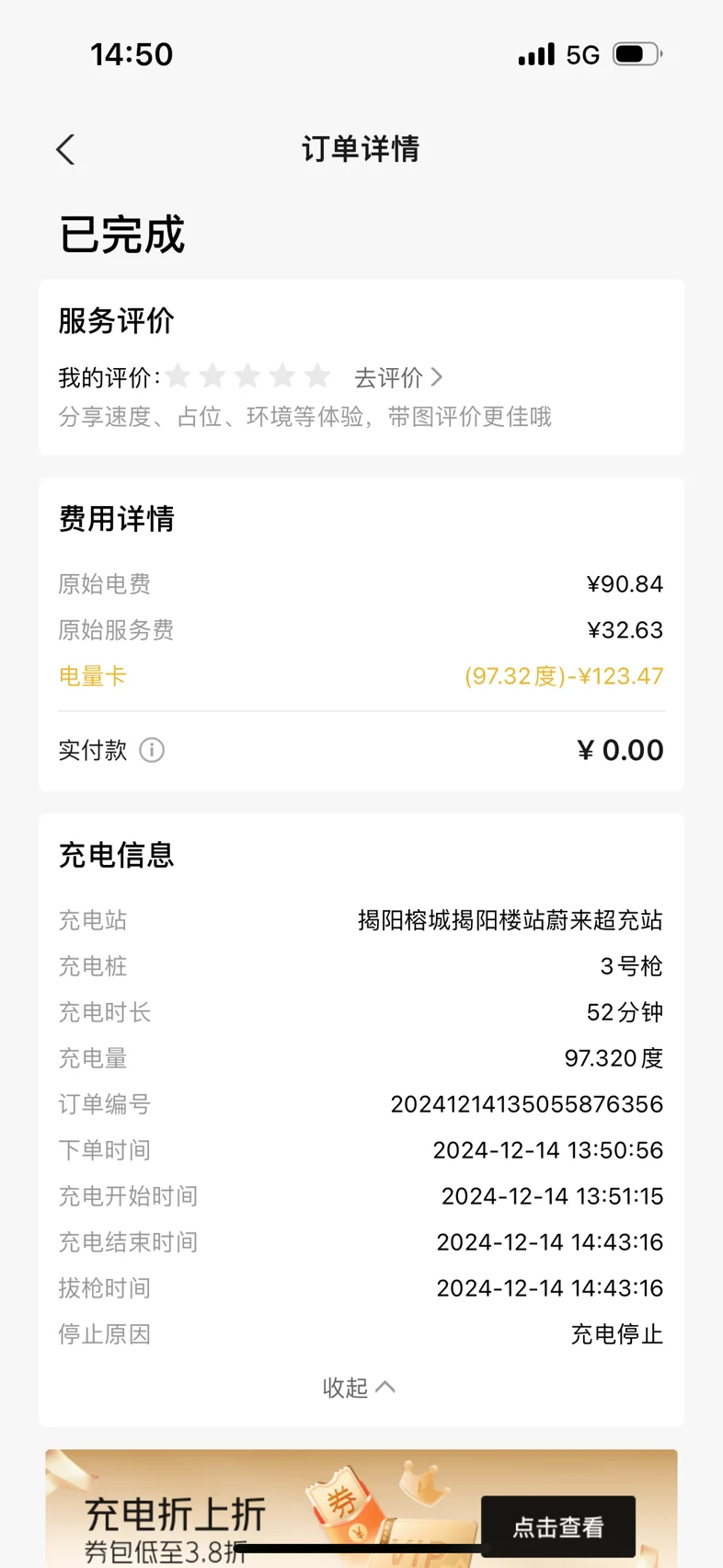Collapse the charging info with 收起

pyautogui.click(x=359, y=1387)
